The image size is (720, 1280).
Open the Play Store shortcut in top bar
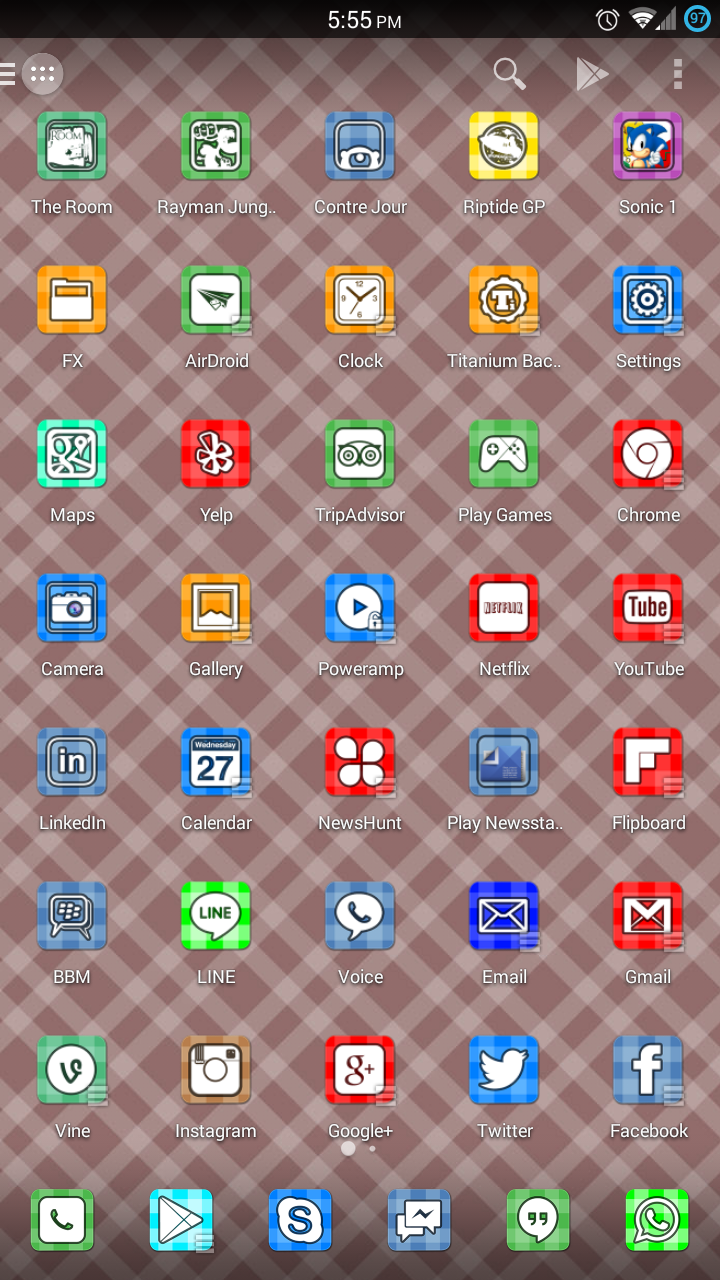[593, 74]
